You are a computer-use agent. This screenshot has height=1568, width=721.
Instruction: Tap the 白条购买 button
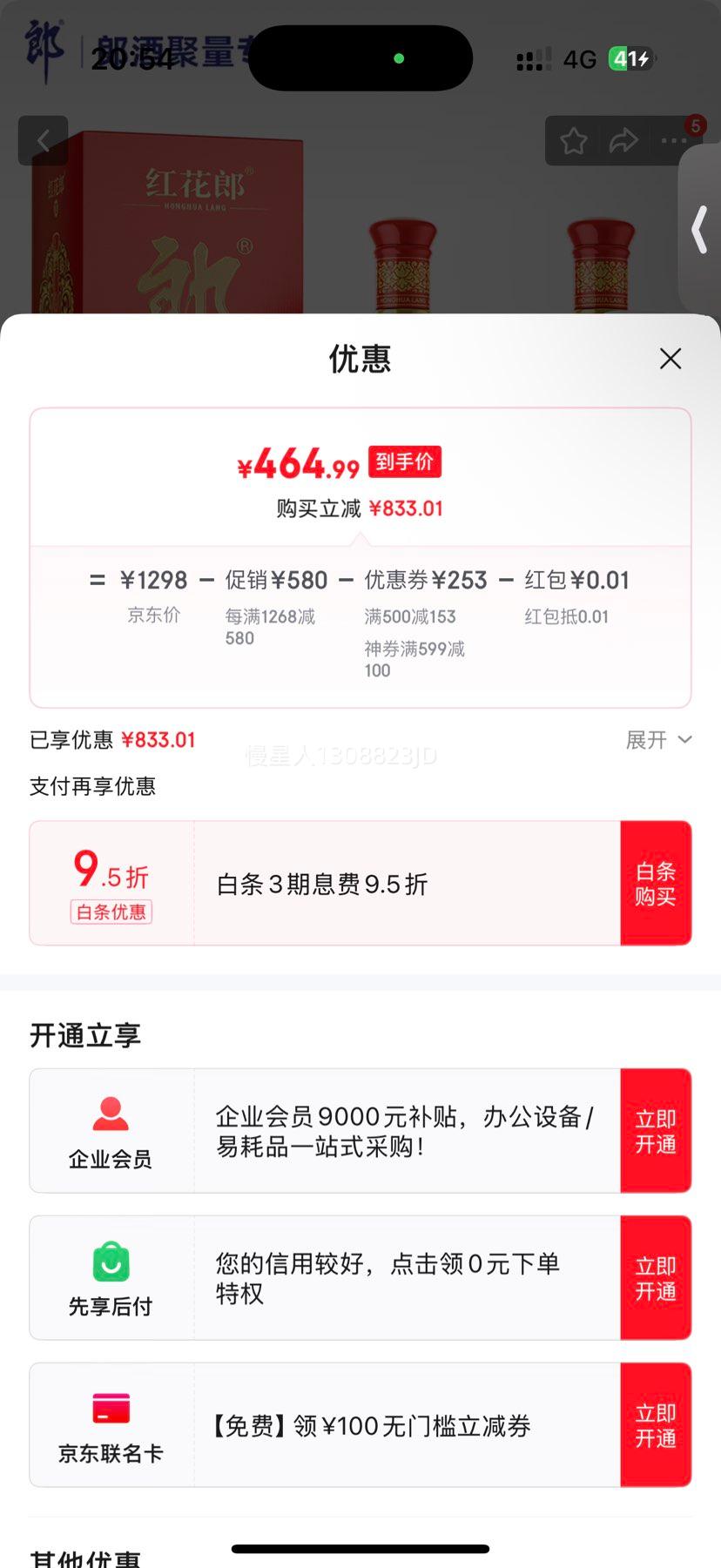pyautogui.click(x=656, y=884)
